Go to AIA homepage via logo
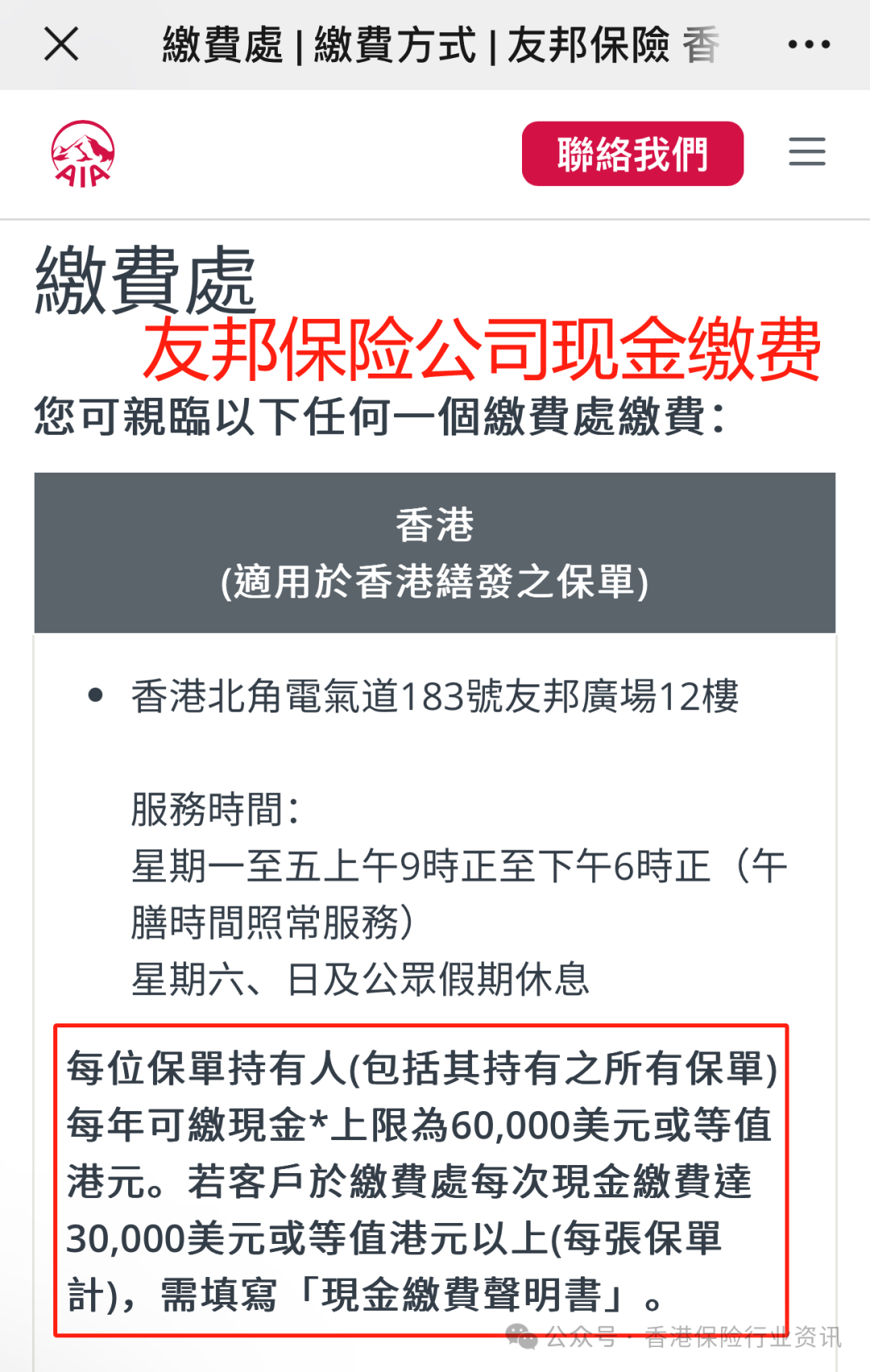The image size is (870, 1372). point(83,154)
